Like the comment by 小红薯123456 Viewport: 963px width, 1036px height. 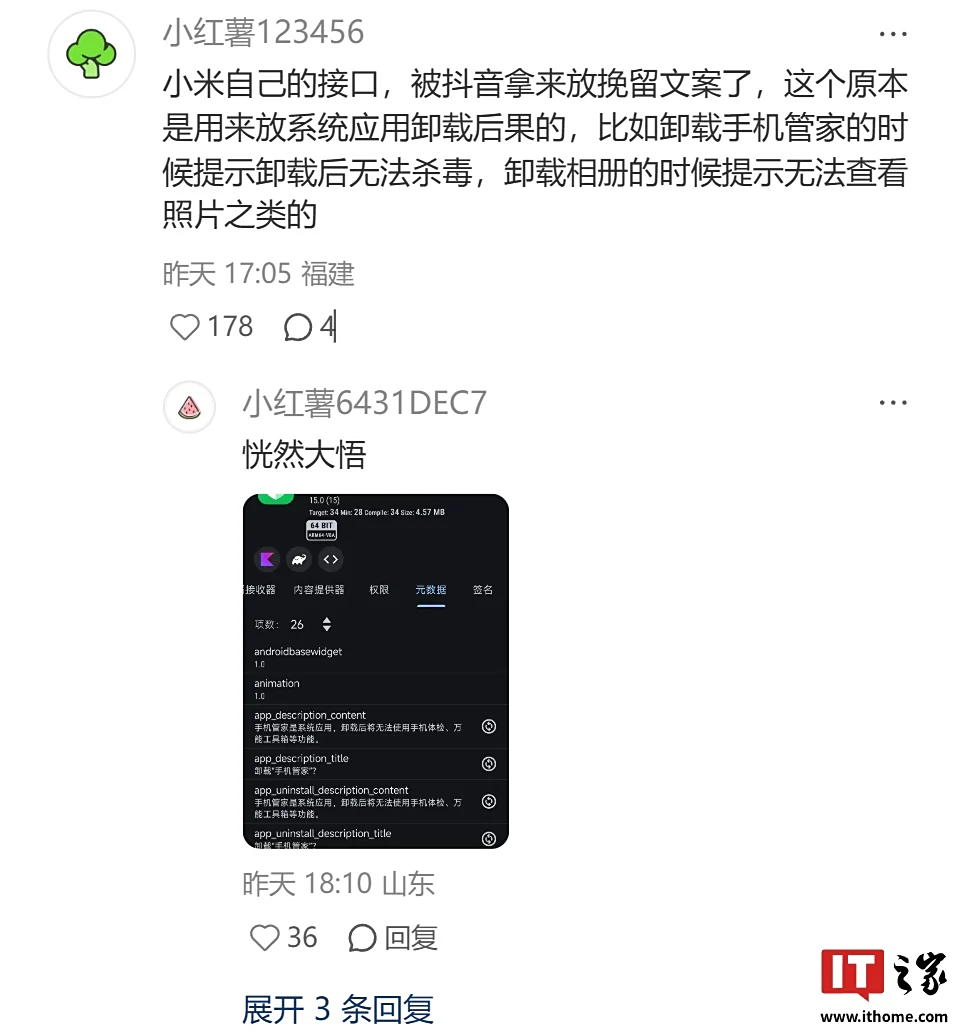point(186,327)
